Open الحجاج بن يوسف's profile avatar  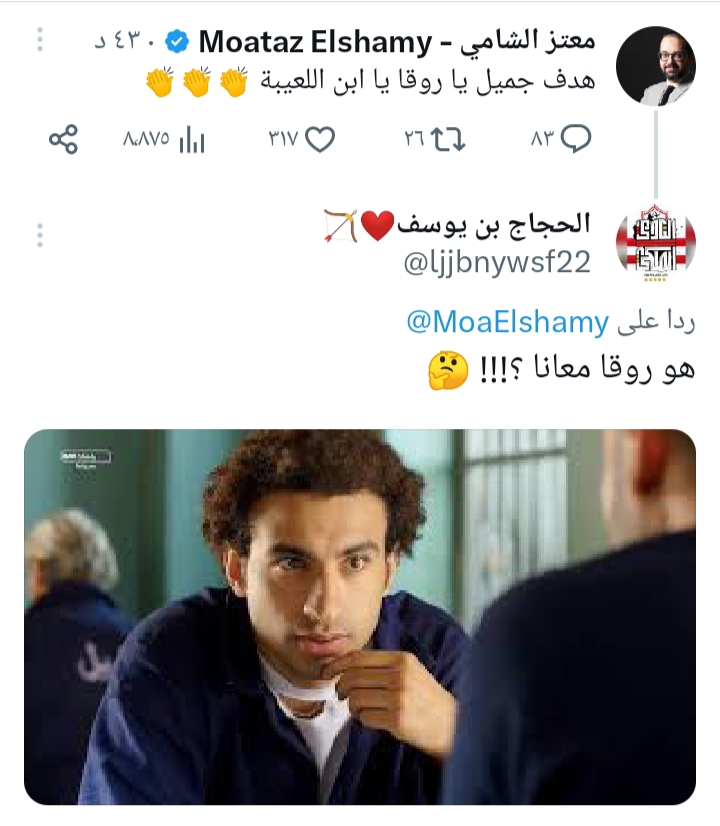[655, 245]
